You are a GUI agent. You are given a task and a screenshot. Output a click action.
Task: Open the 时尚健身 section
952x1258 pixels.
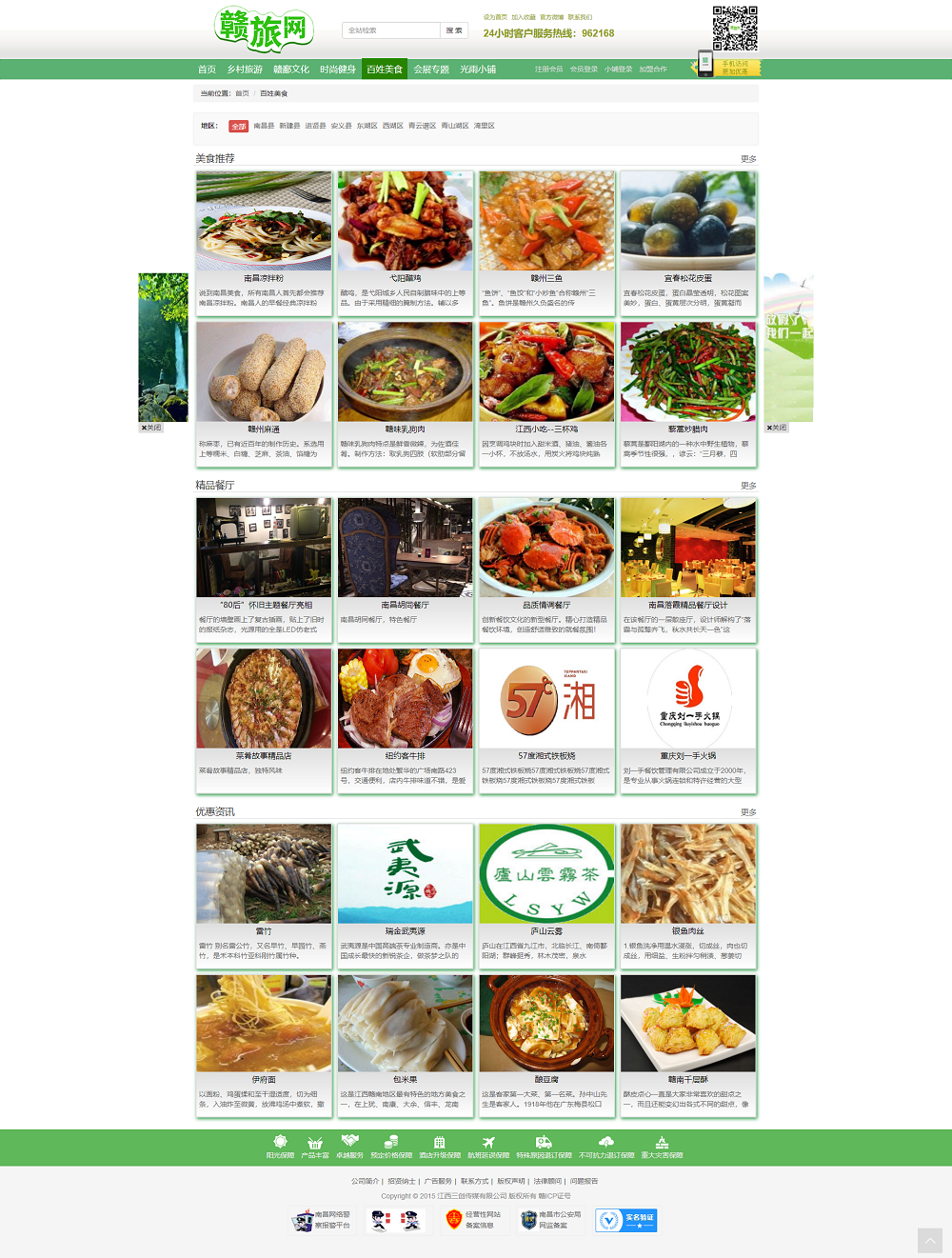[x=338, y=70]
